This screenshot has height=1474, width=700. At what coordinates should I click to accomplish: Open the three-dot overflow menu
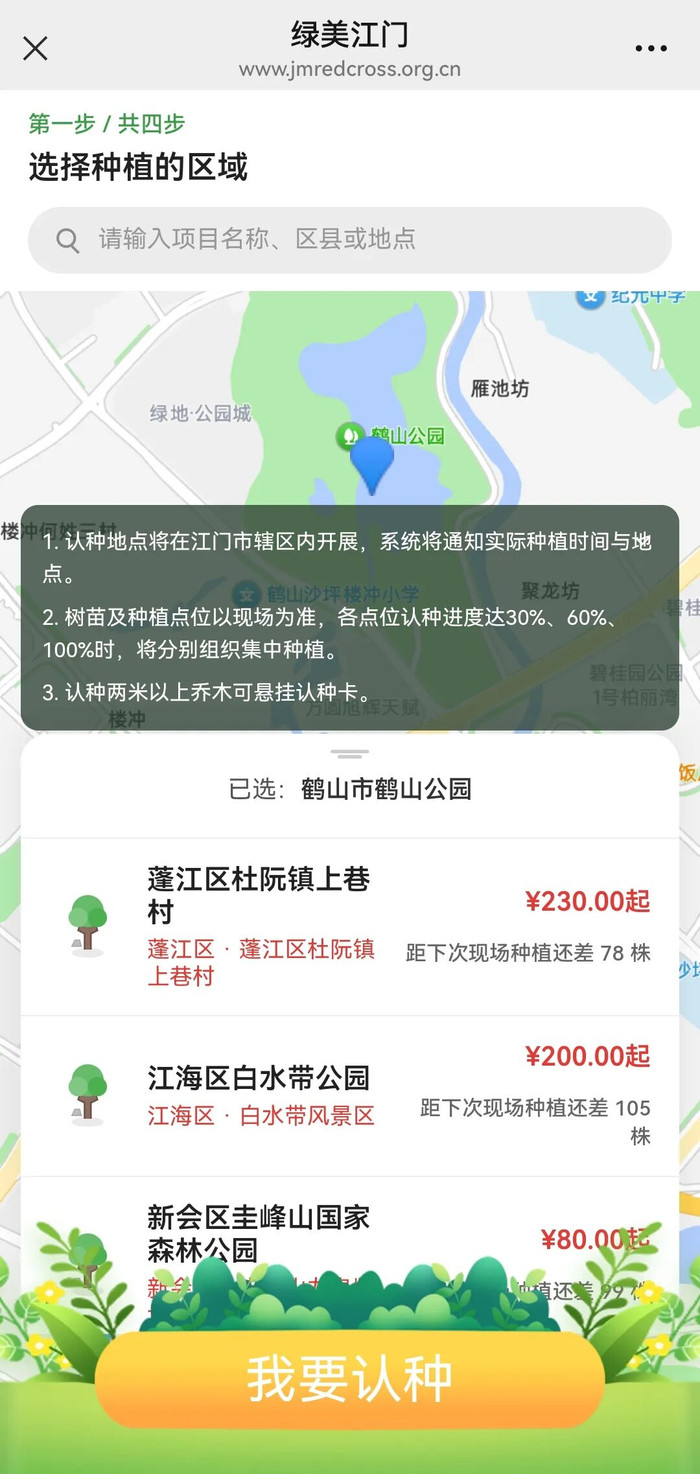coord(650,48)
